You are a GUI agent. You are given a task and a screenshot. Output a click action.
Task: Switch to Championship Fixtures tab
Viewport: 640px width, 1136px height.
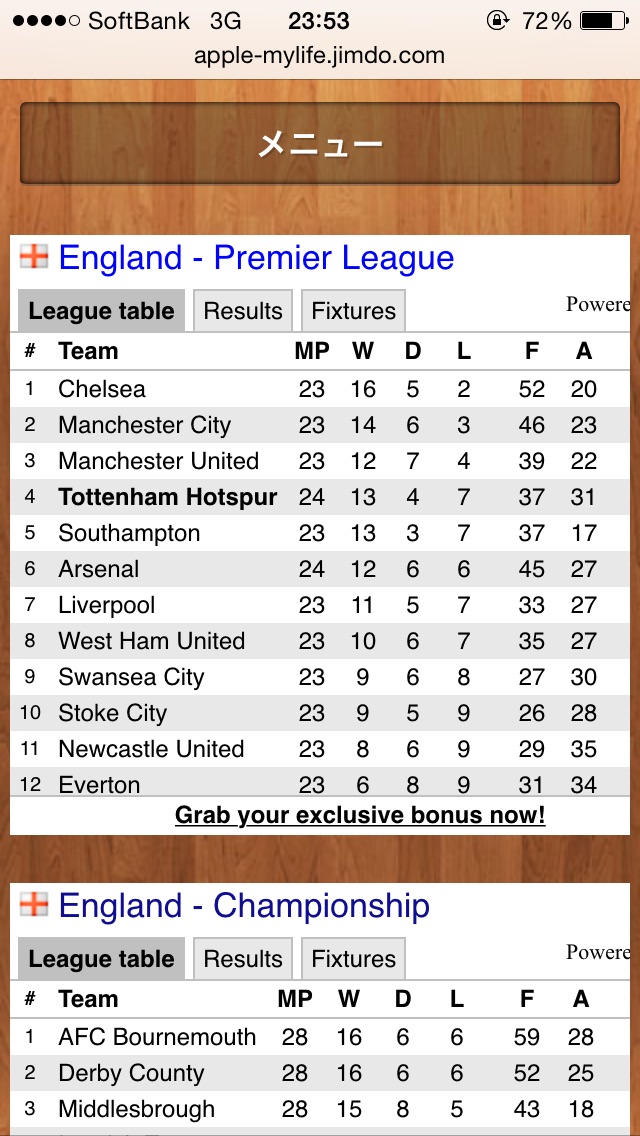click(353, 958)
